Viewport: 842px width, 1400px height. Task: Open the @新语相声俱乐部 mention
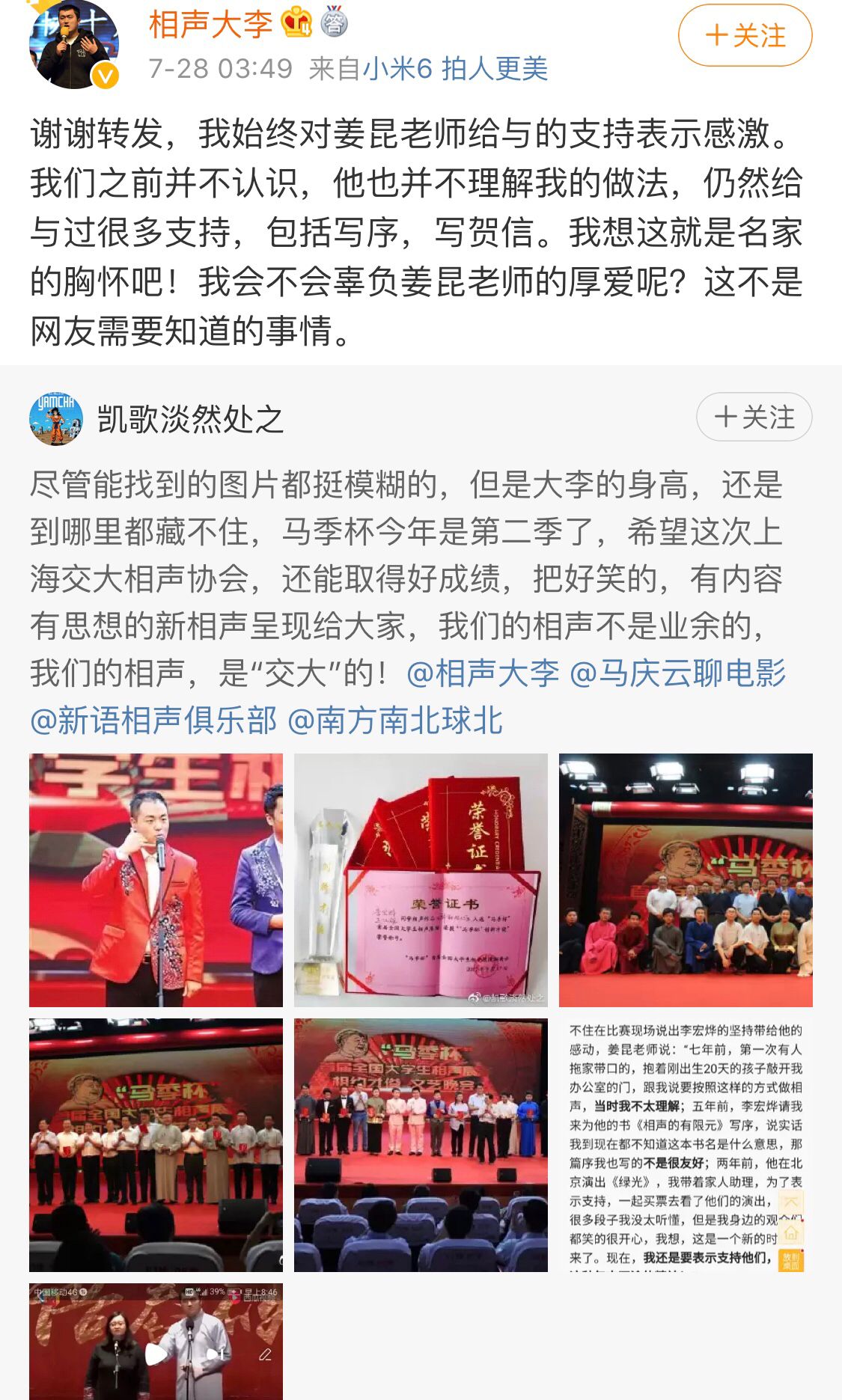[x=153, y=721]
